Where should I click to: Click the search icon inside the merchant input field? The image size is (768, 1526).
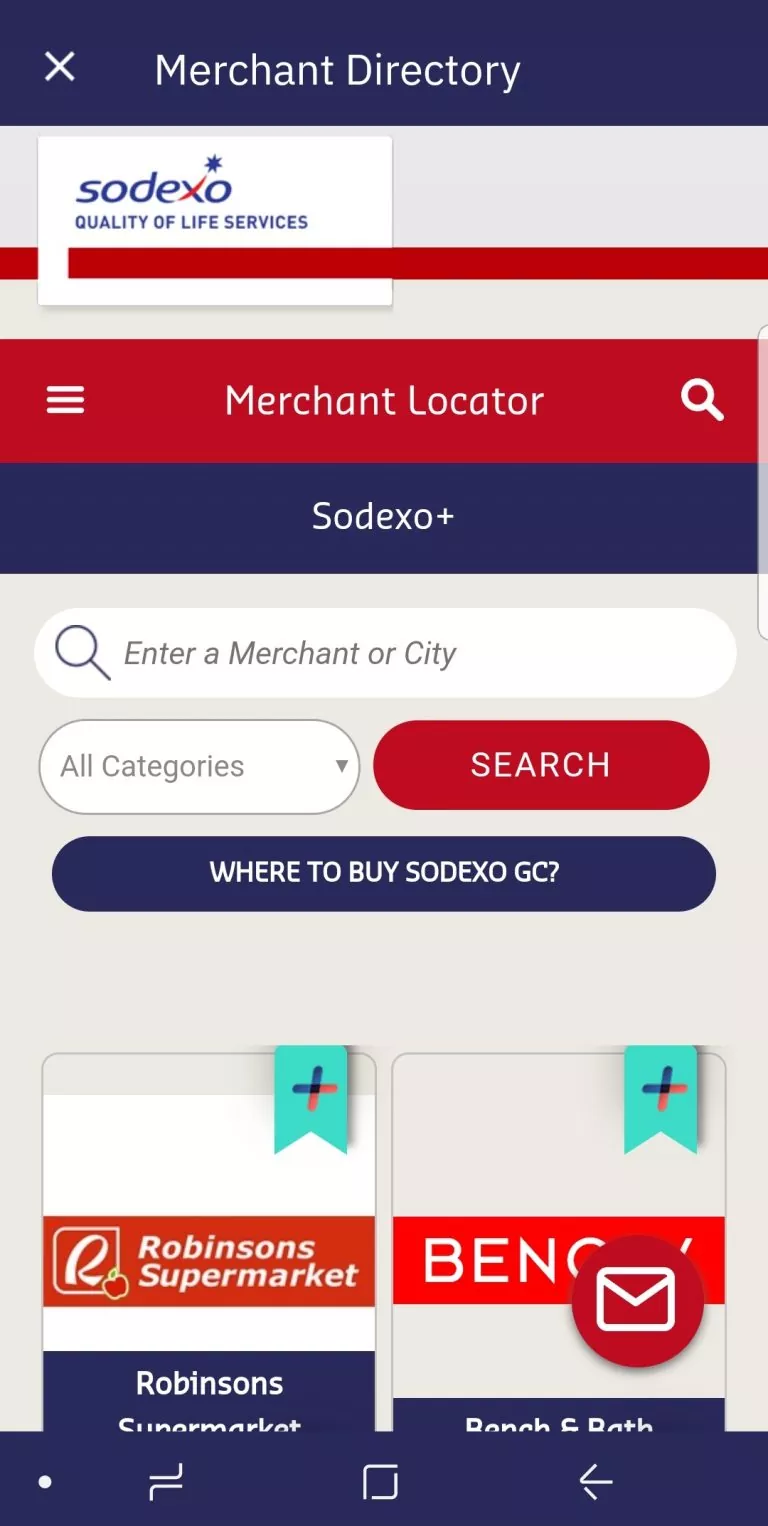[x=81, y=652]
